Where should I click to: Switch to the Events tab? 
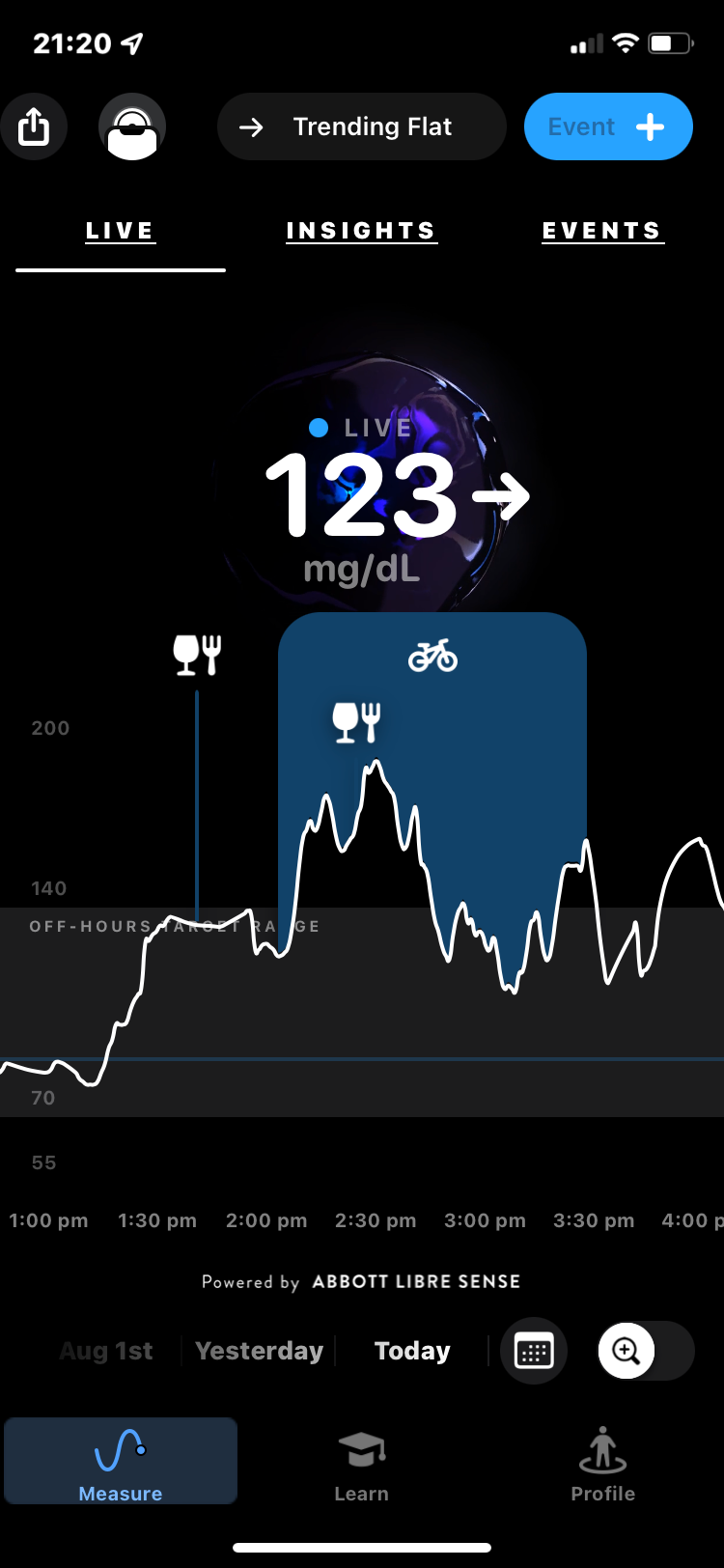tap(602, 232)
